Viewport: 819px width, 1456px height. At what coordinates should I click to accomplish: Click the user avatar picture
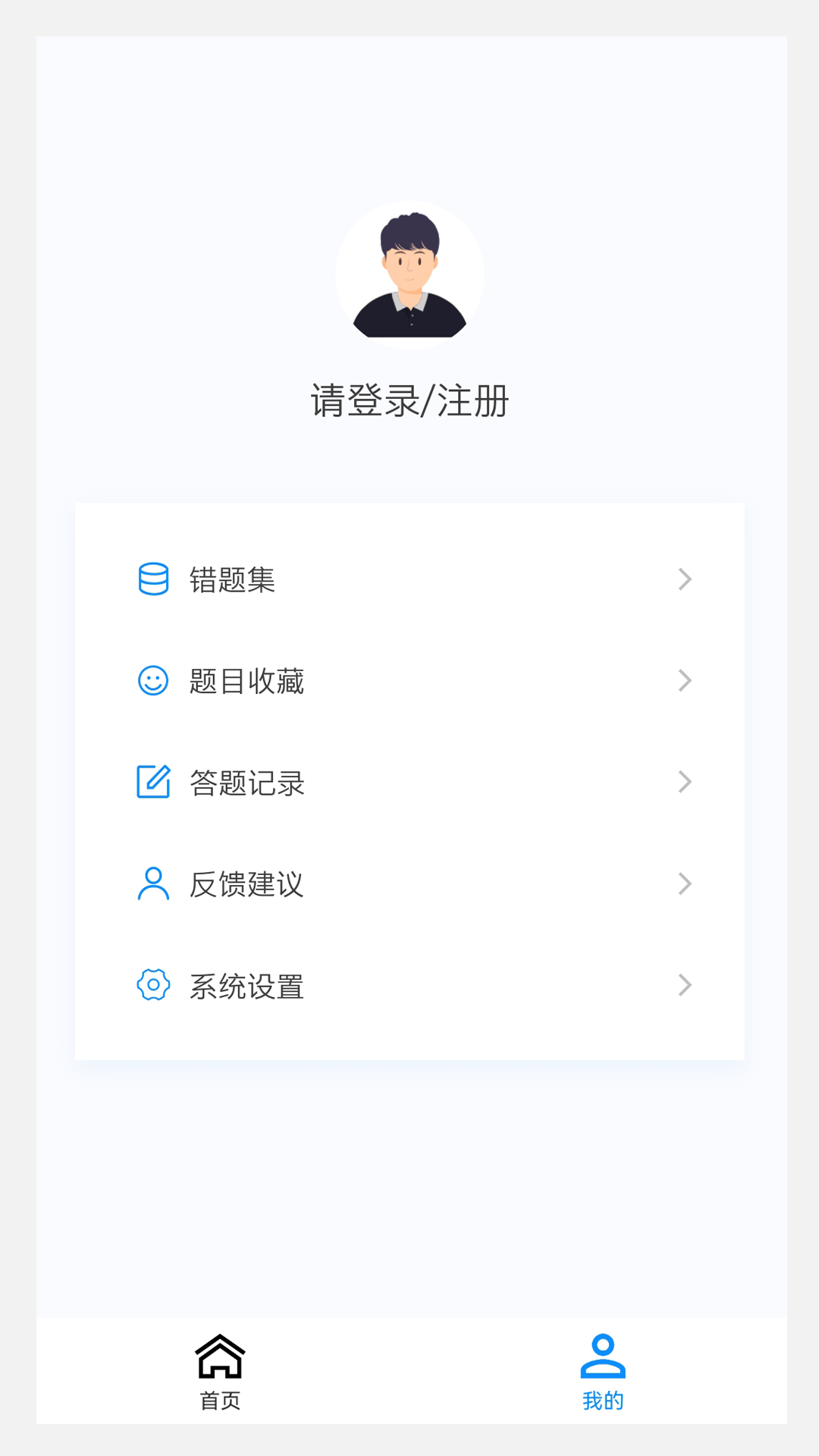tap(409, 275)
